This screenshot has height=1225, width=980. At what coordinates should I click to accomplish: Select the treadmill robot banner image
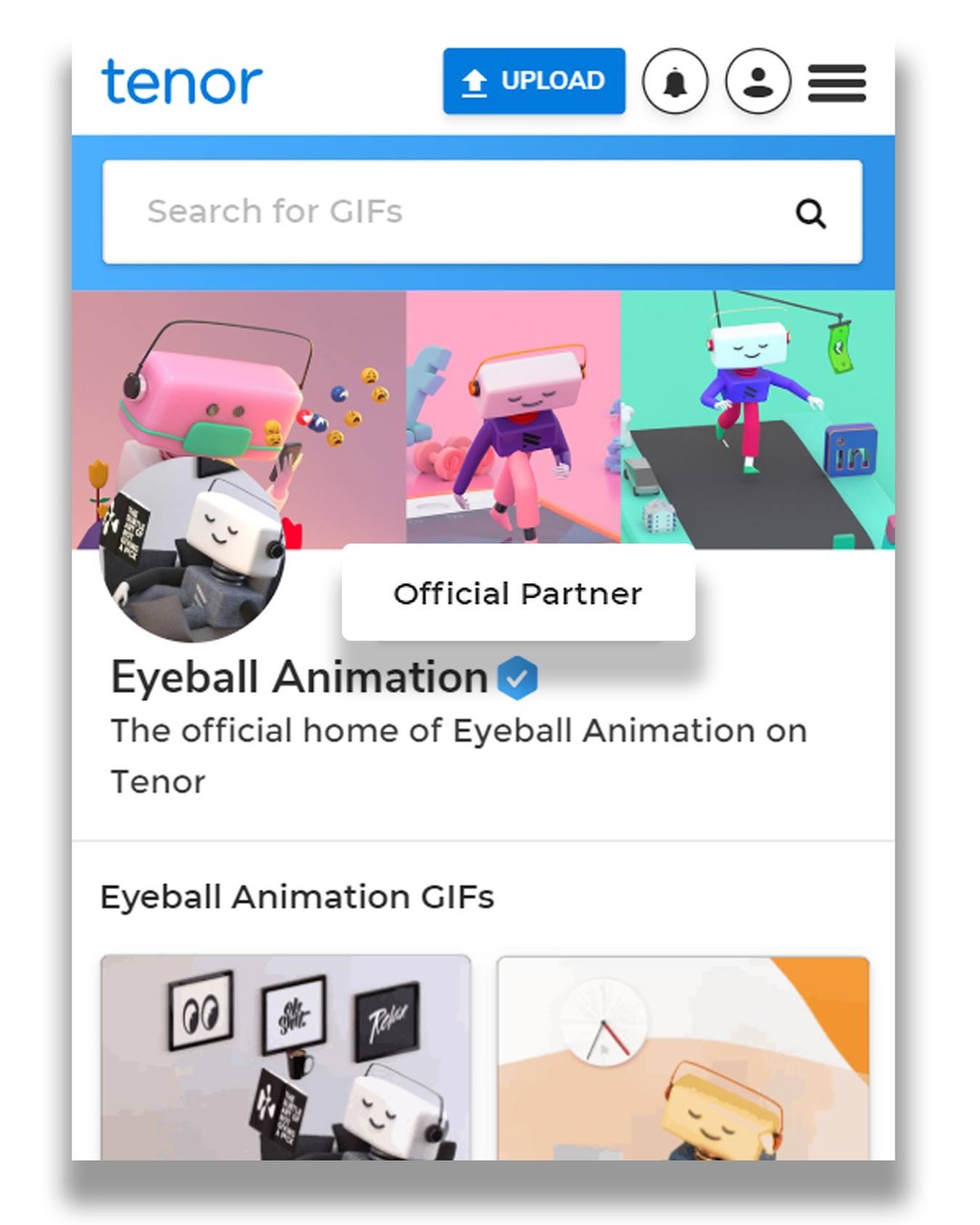(758, 417)
